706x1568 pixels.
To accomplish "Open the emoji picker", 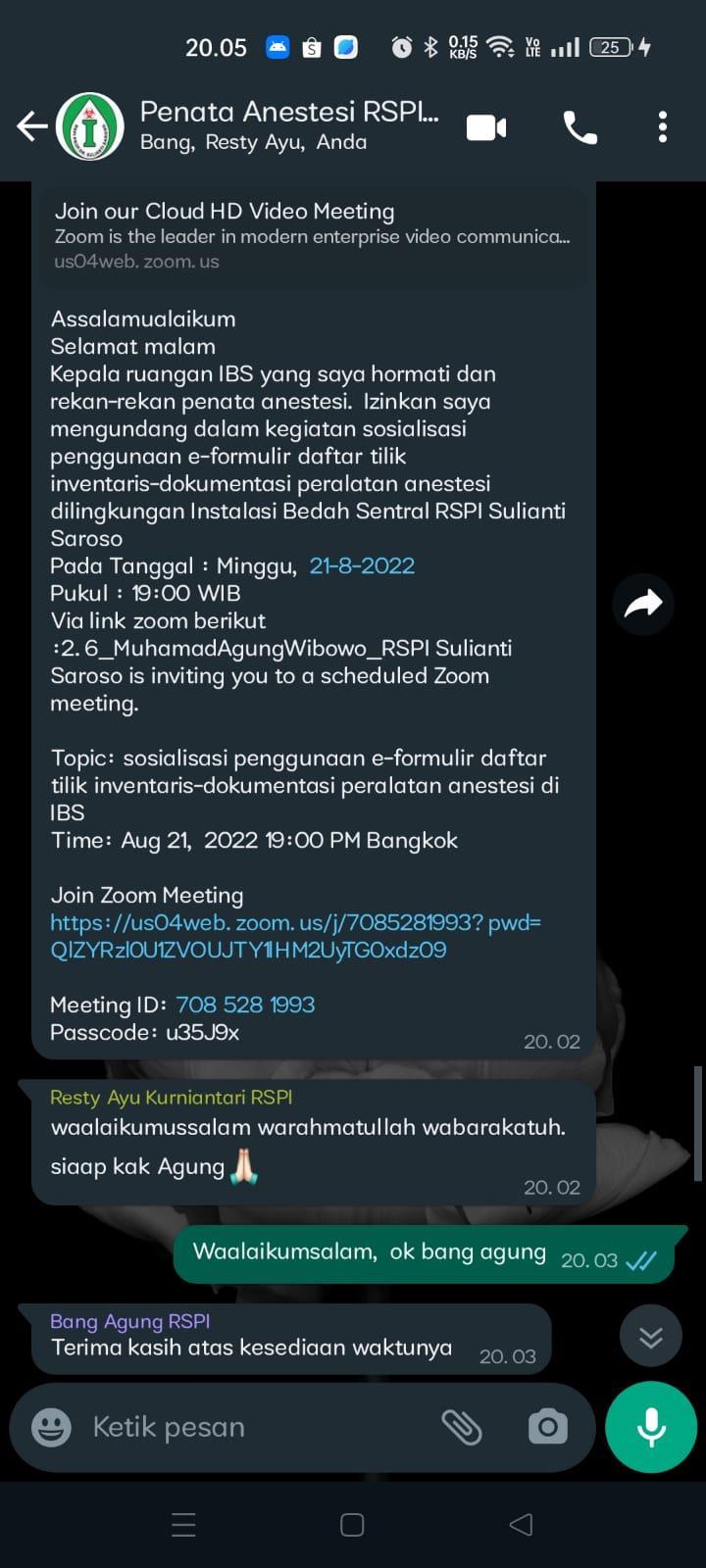I will (x=51, y=1427).
